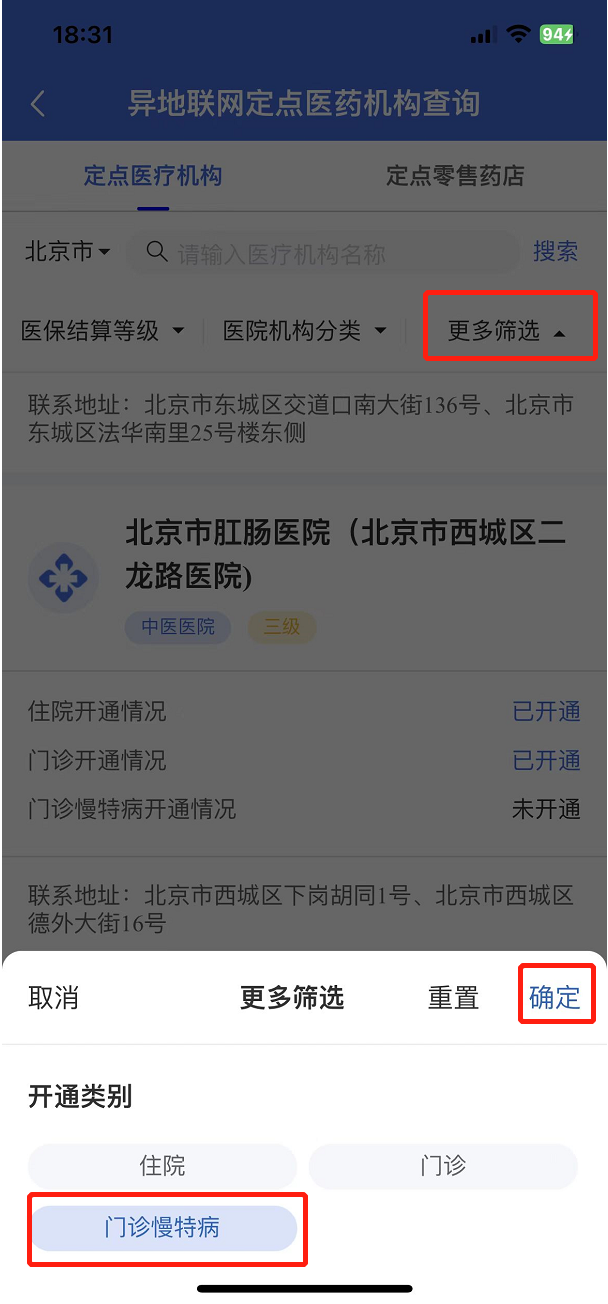Choose the 门诊 category chip
The width and height of the screenshot is (608, 1304).
pyautogui.click(x=443, y=1166)
